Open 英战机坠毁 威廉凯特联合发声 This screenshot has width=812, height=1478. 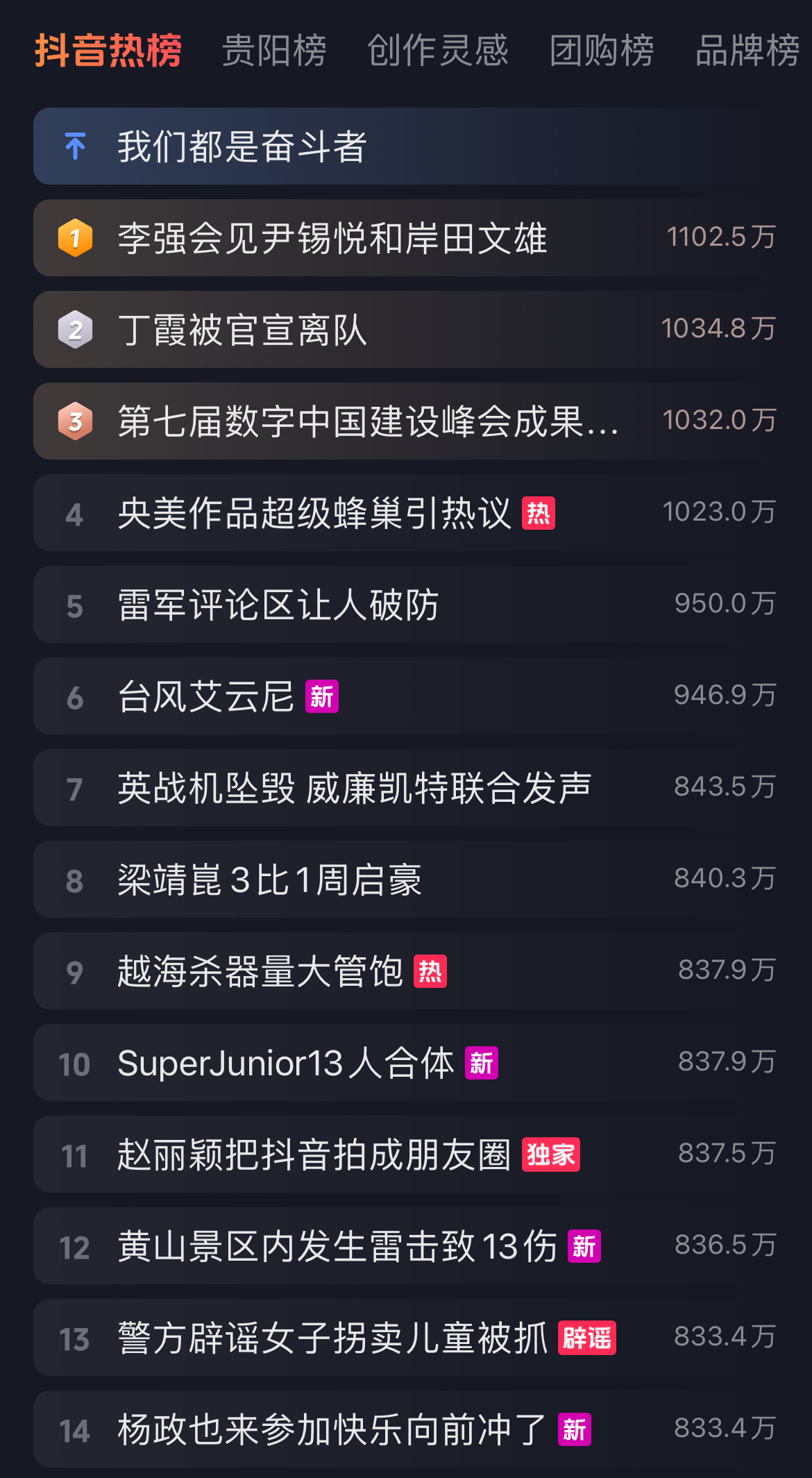coord(354,788)
